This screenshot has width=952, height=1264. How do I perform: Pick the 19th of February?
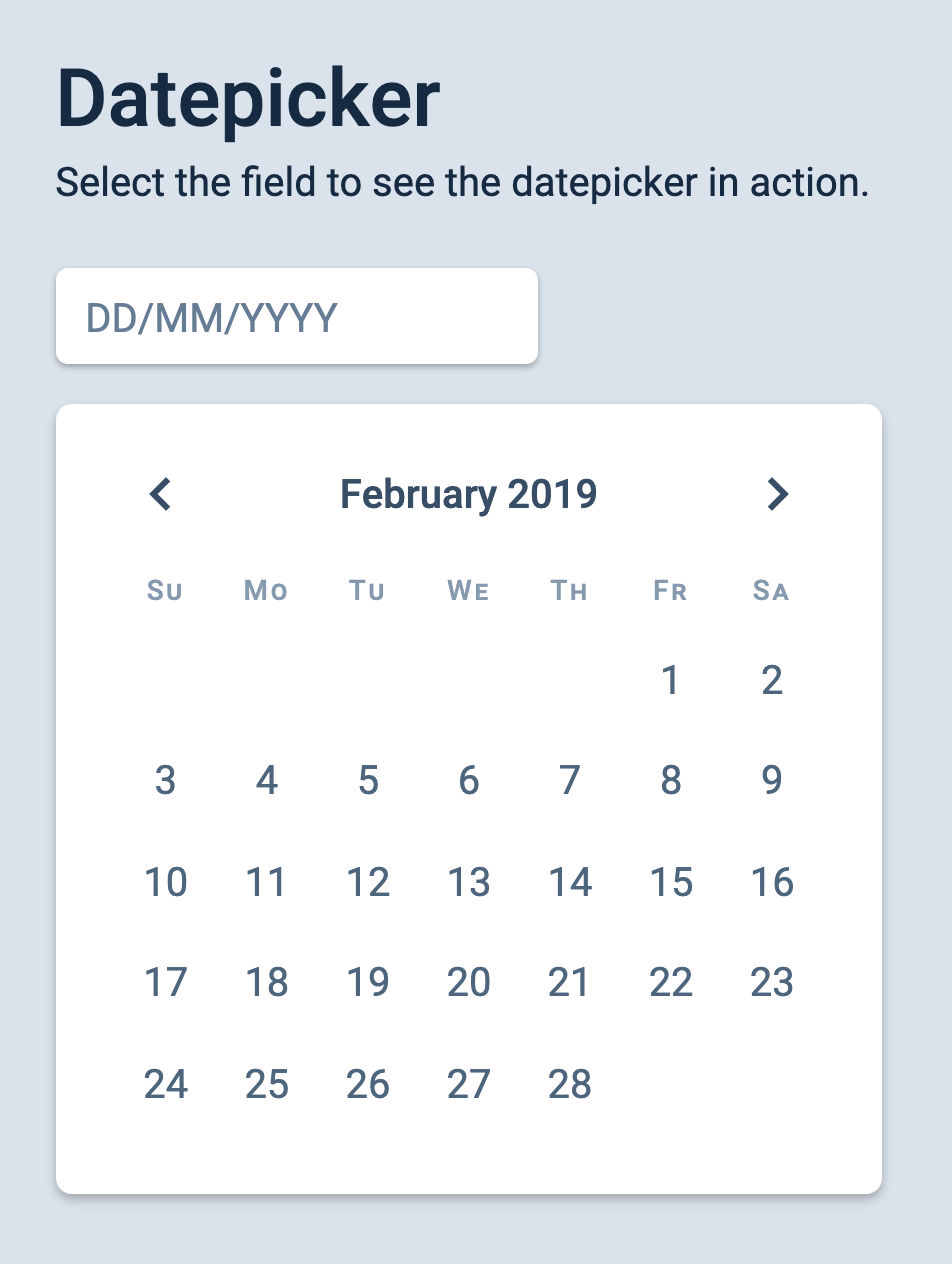coord(367,982)
